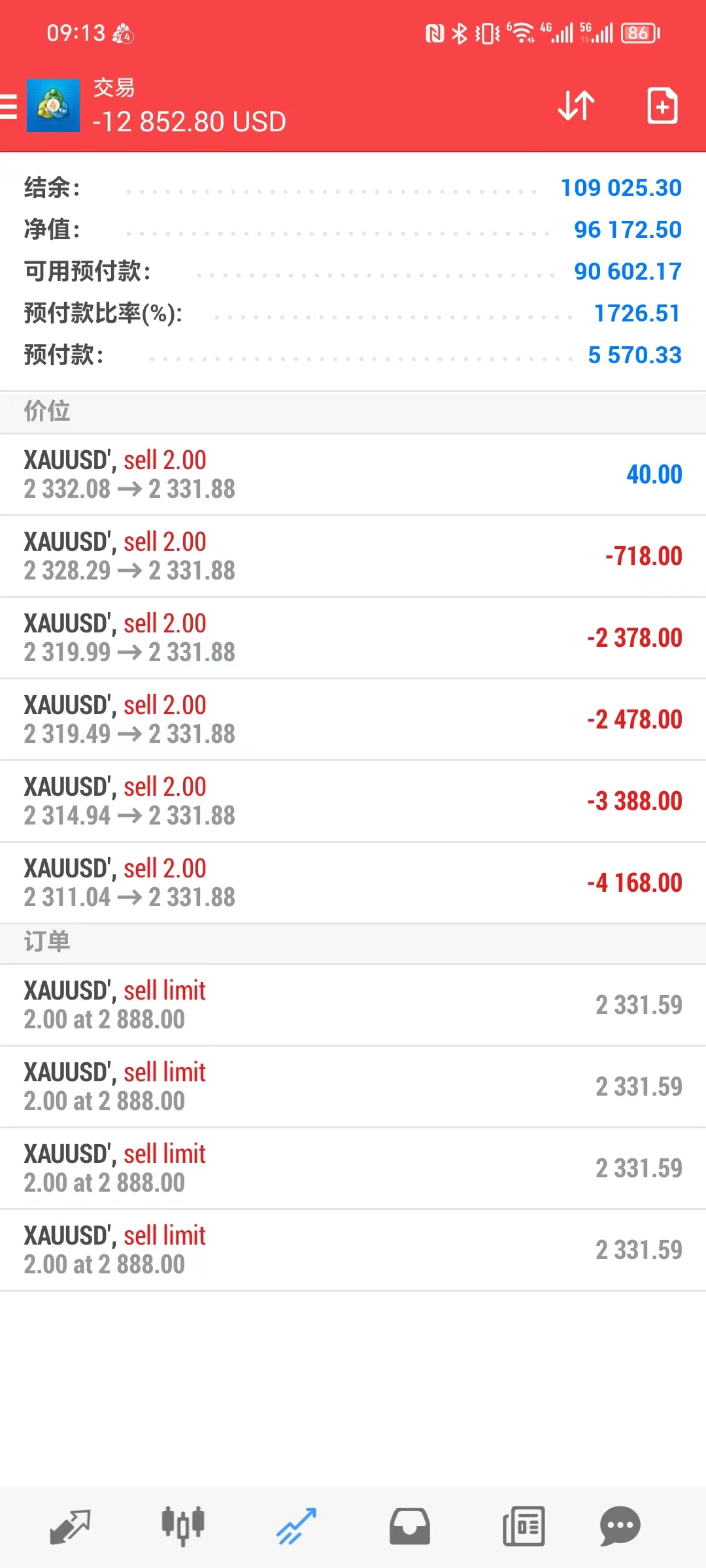The height and width of the screenshot is (1568, 706).
Task: Open the XAUUSD position losing -718.00
Action: click(x=353, y=556)
